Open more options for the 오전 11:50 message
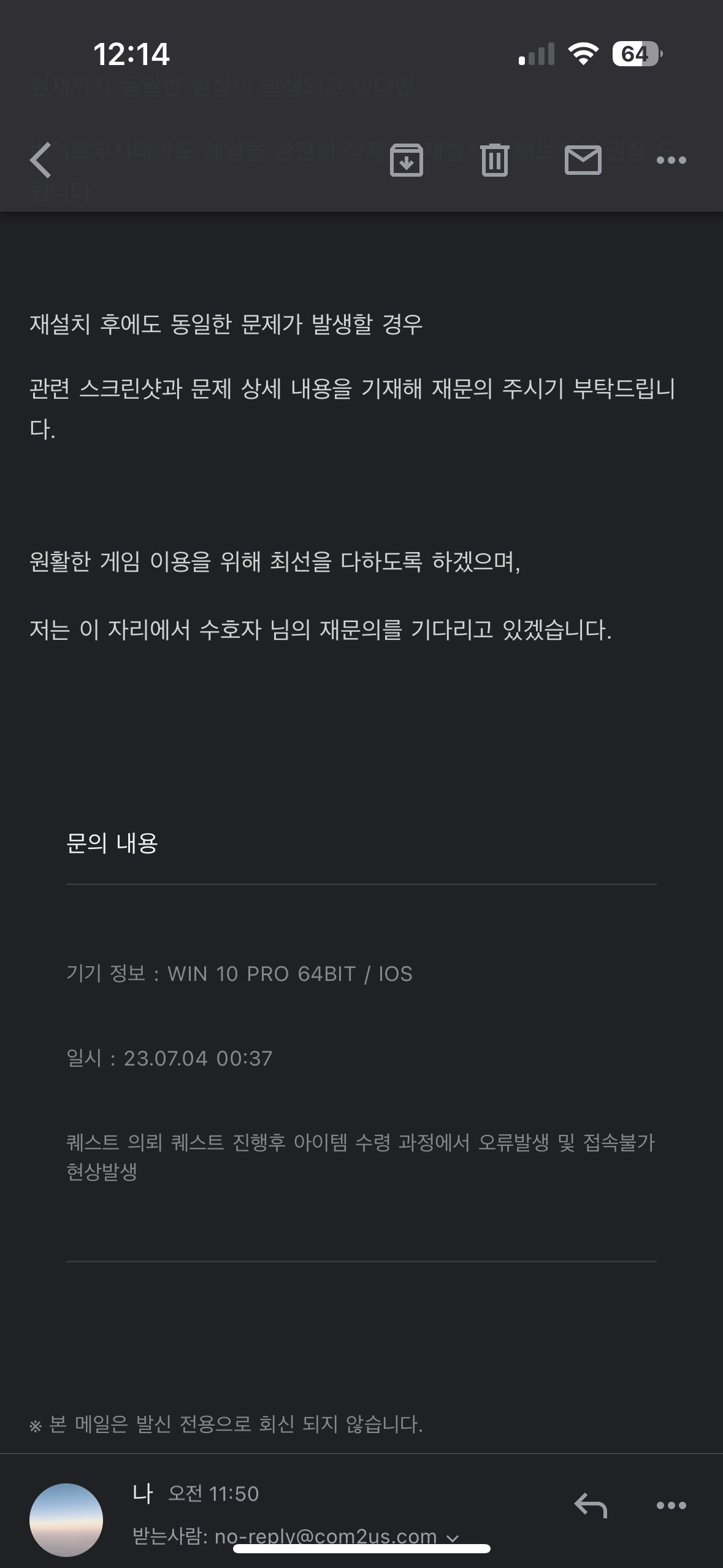The image size is (723, 1568). pos(671,1505)
